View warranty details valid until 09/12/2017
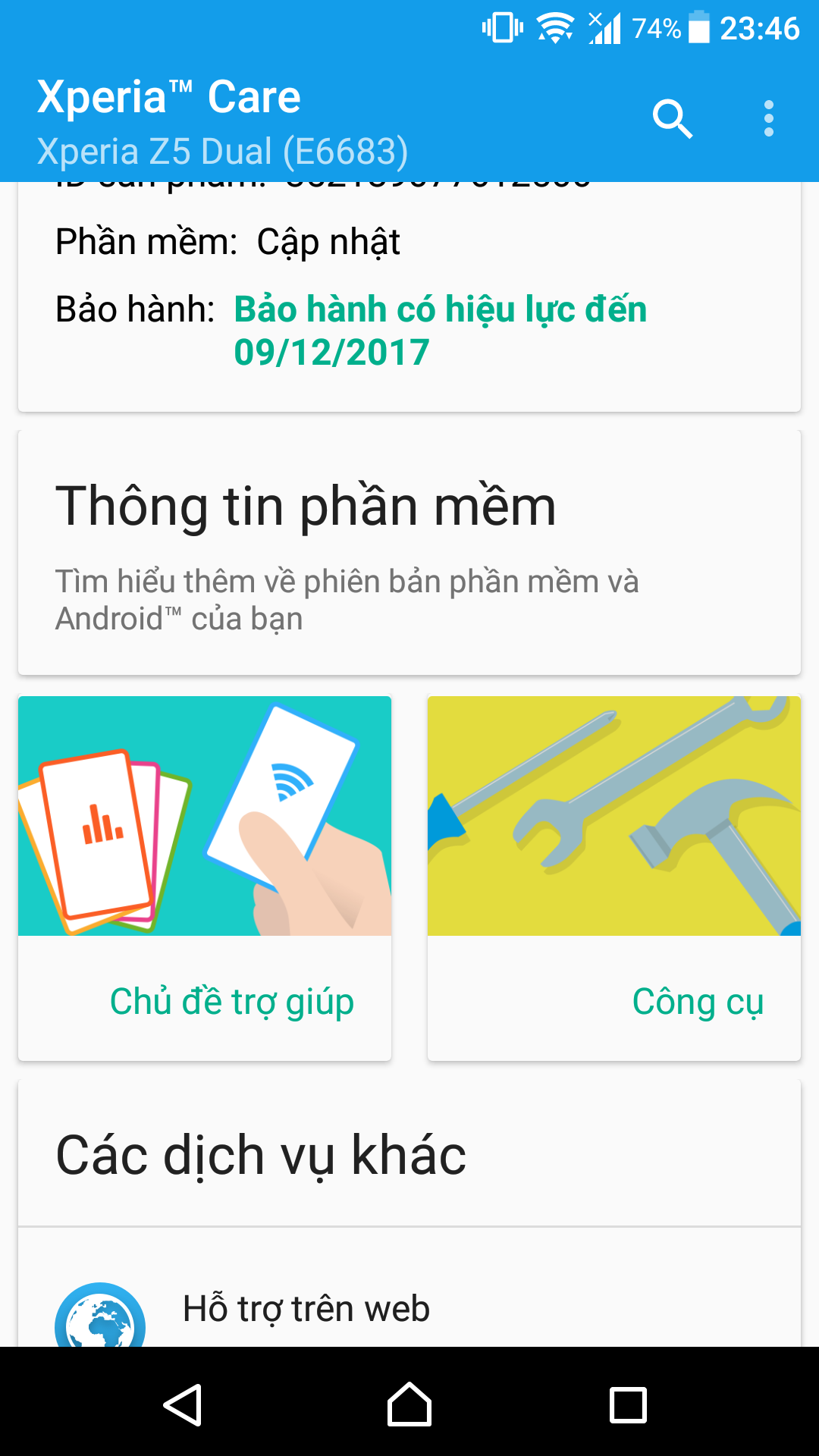819x1456 pixels. pyautogui.click(x=440, y=331)
